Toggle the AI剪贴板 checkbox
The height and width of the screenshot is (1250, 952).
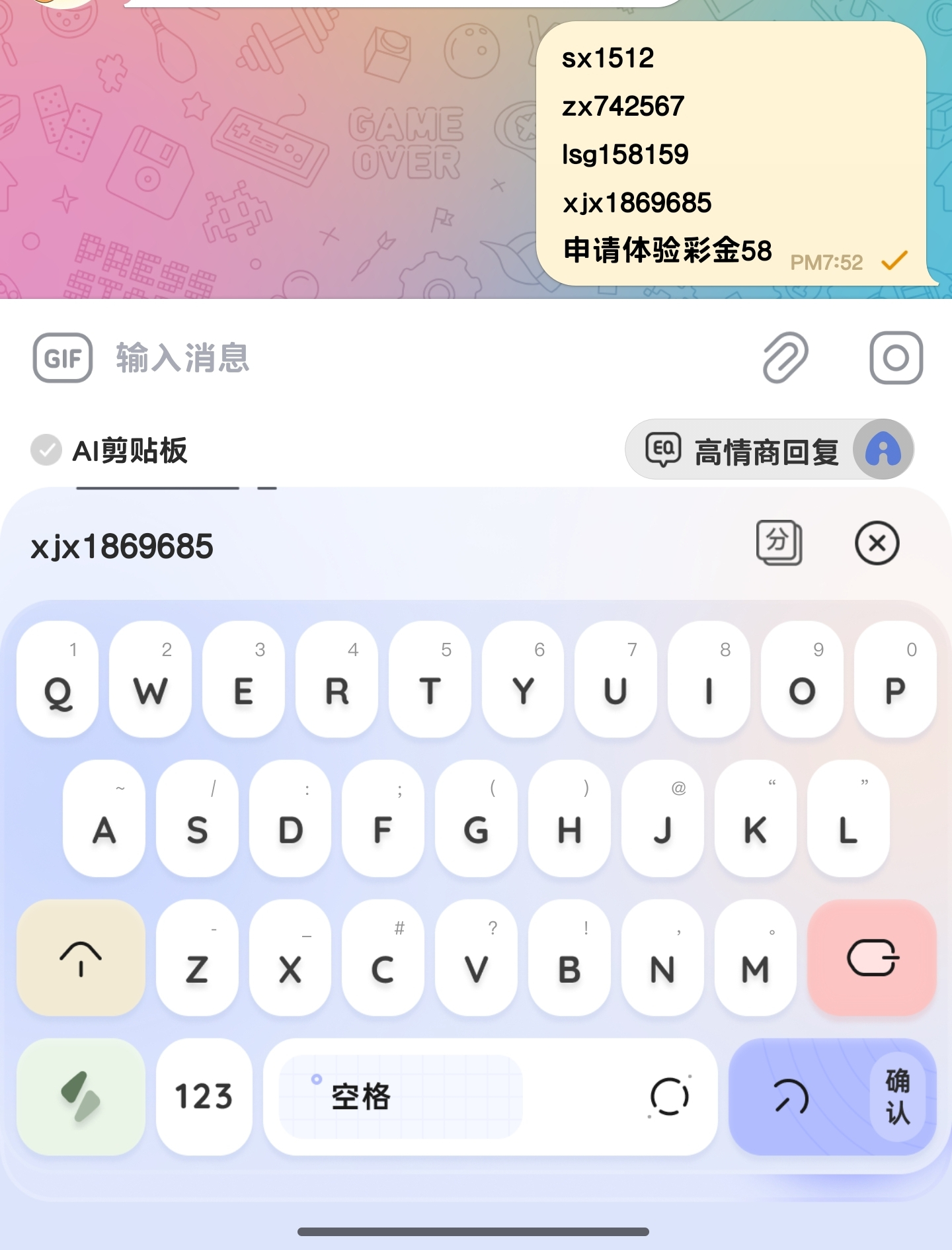pyautogui.click(x=46, y=450)
